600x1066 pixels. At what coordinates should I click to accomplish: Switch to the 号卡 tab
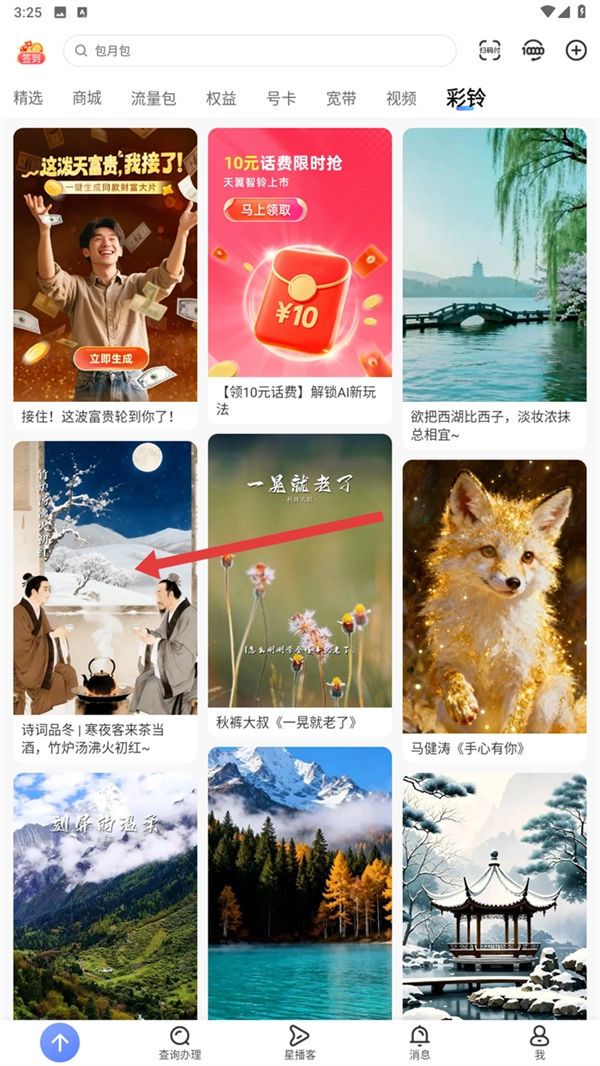pos(281,98)
